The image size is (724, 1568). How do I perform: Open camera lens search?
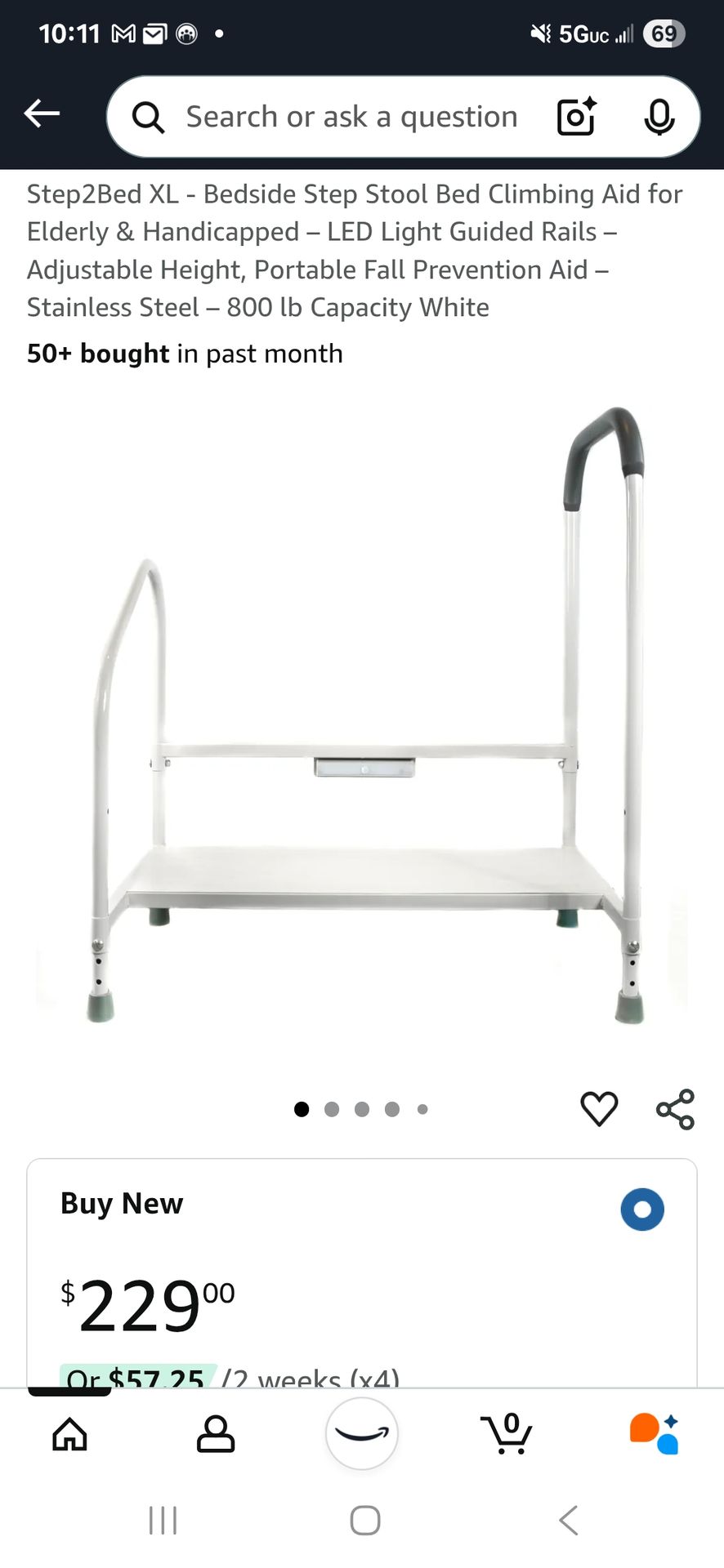click(x=576, y=117)
